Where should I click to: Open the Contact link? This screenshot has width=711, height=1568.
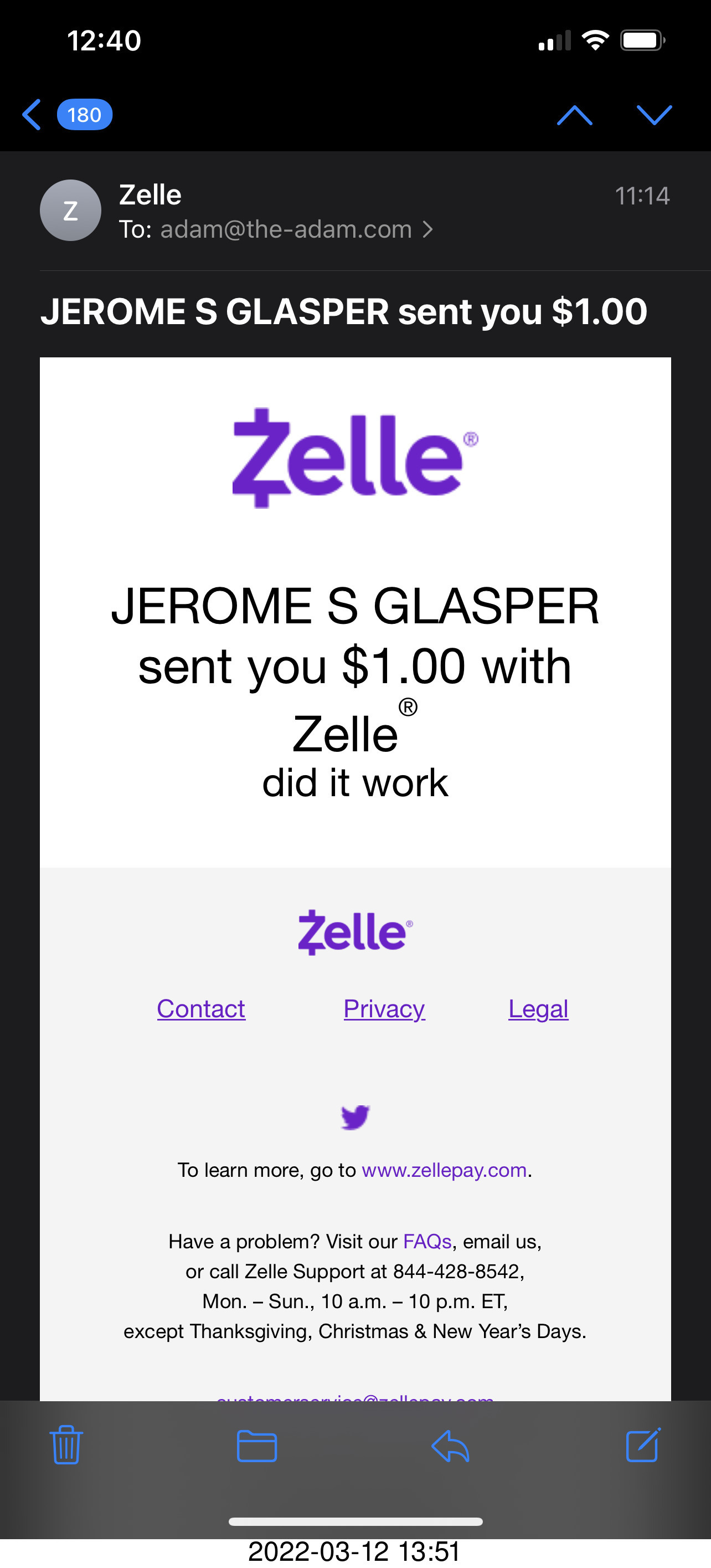click(x=200, y=1008)
